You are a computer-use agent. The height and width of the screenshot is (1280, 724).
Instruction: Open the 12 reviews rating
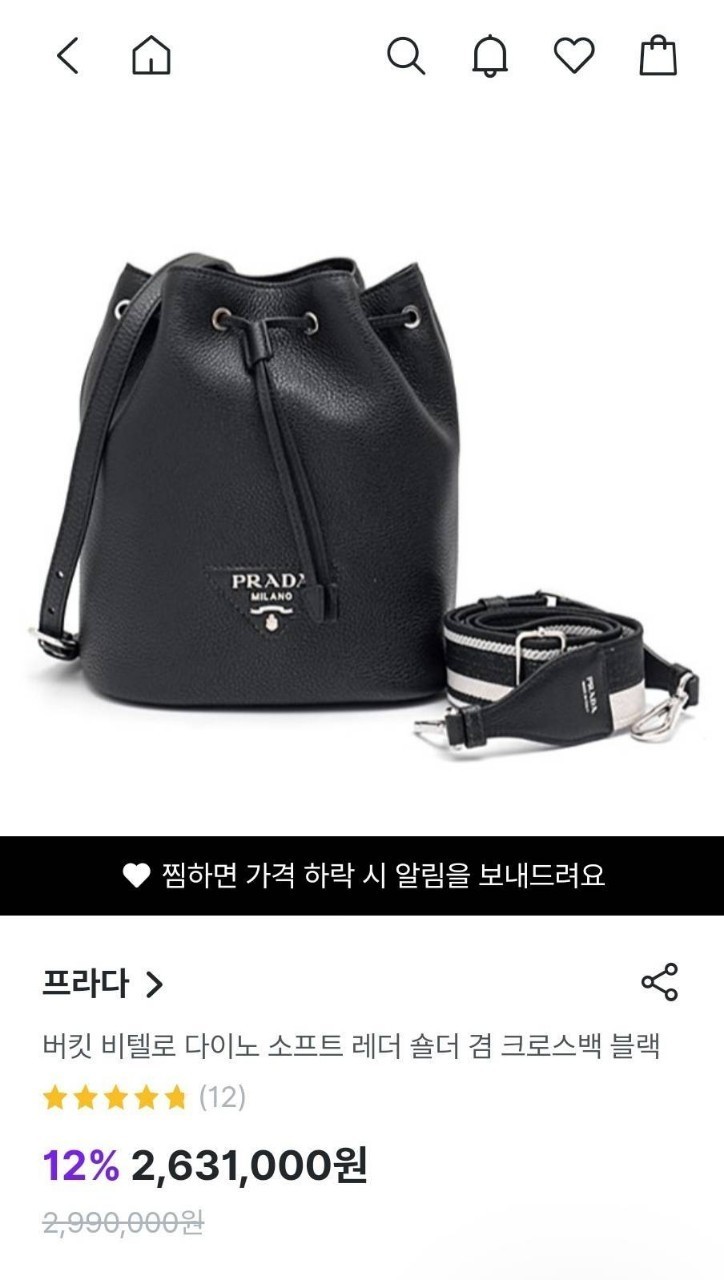tap(143, 1098)
